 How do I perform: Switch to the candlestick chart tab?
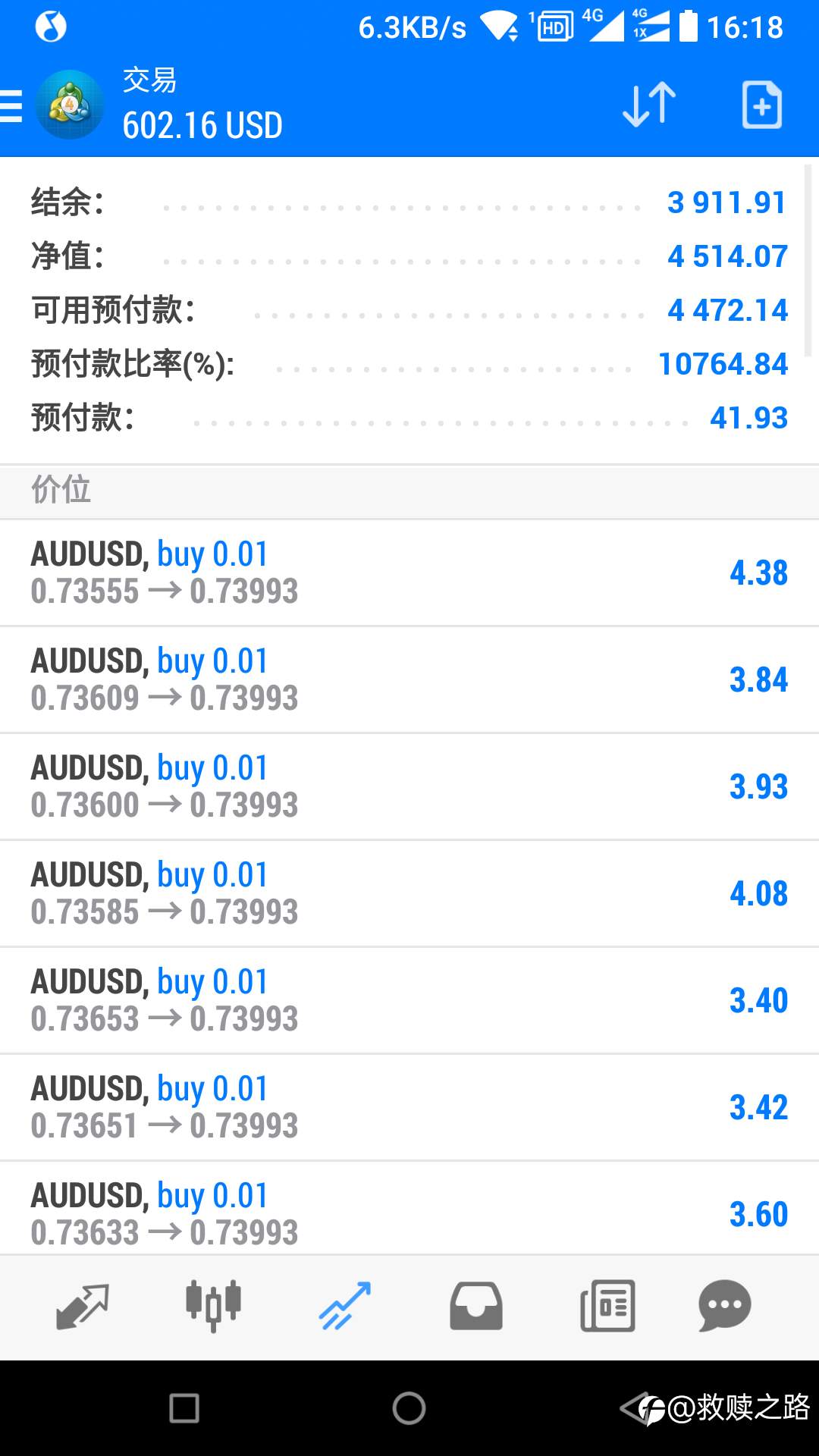coord(214,1306)
